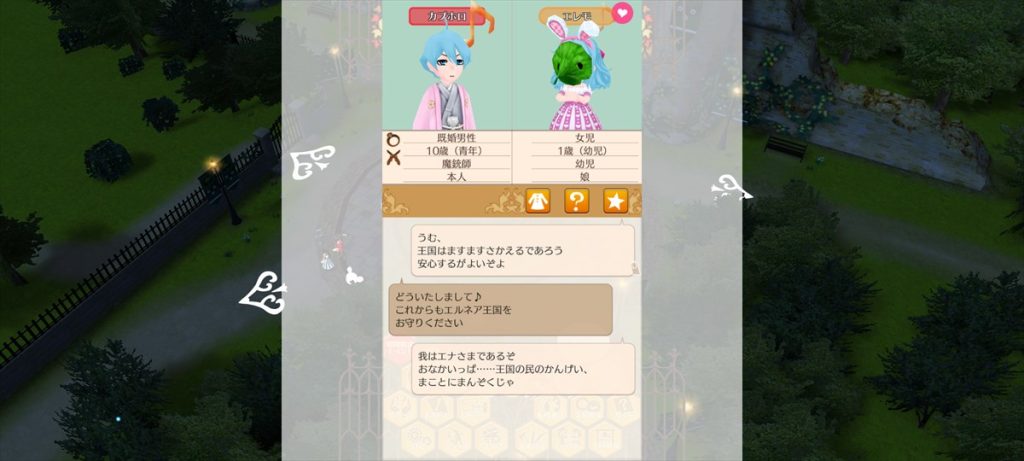Open the clothing icon button
Screen dimensions: 1024x461
tap(537, 201)
